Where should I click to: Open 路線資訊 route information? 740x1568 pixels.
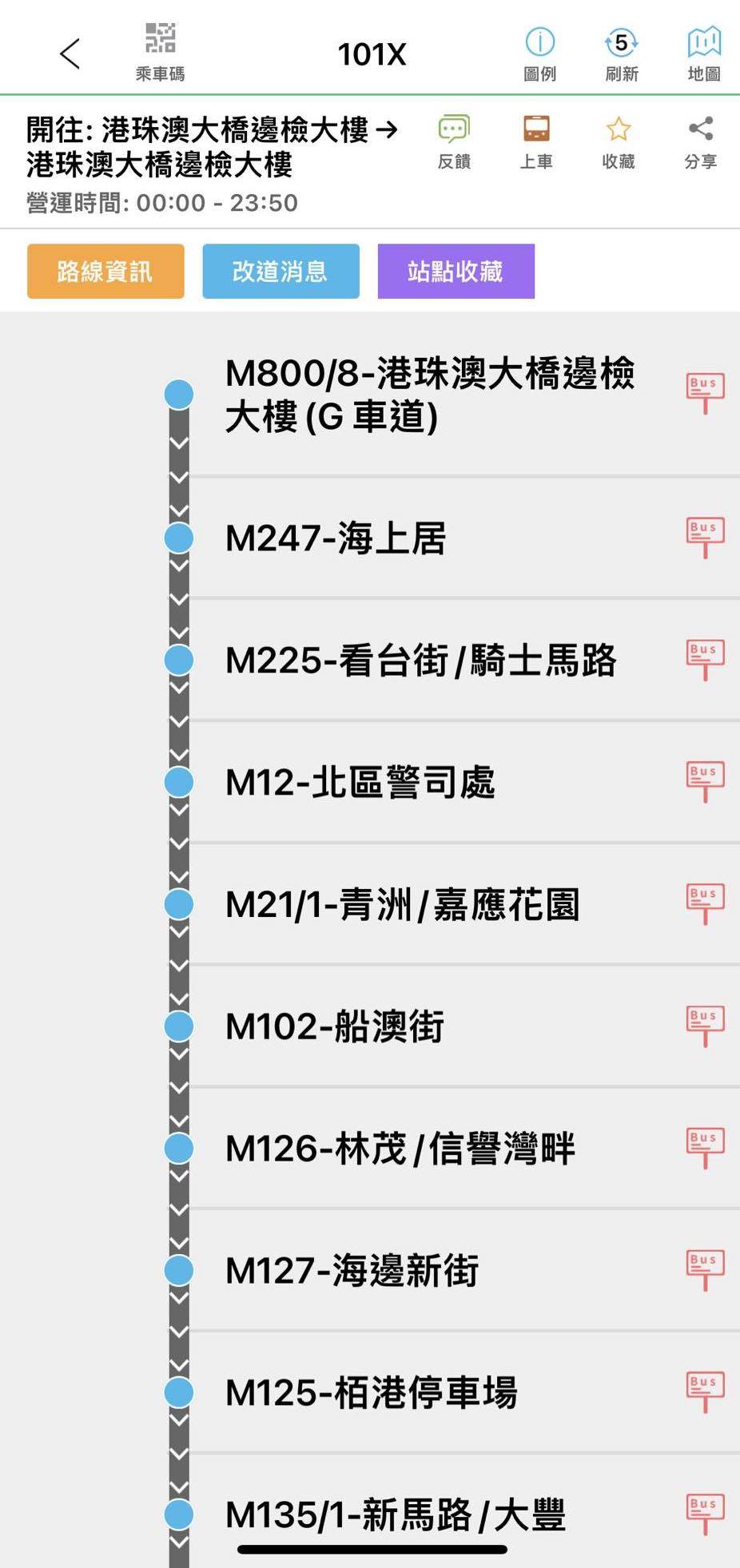(105, 272)
